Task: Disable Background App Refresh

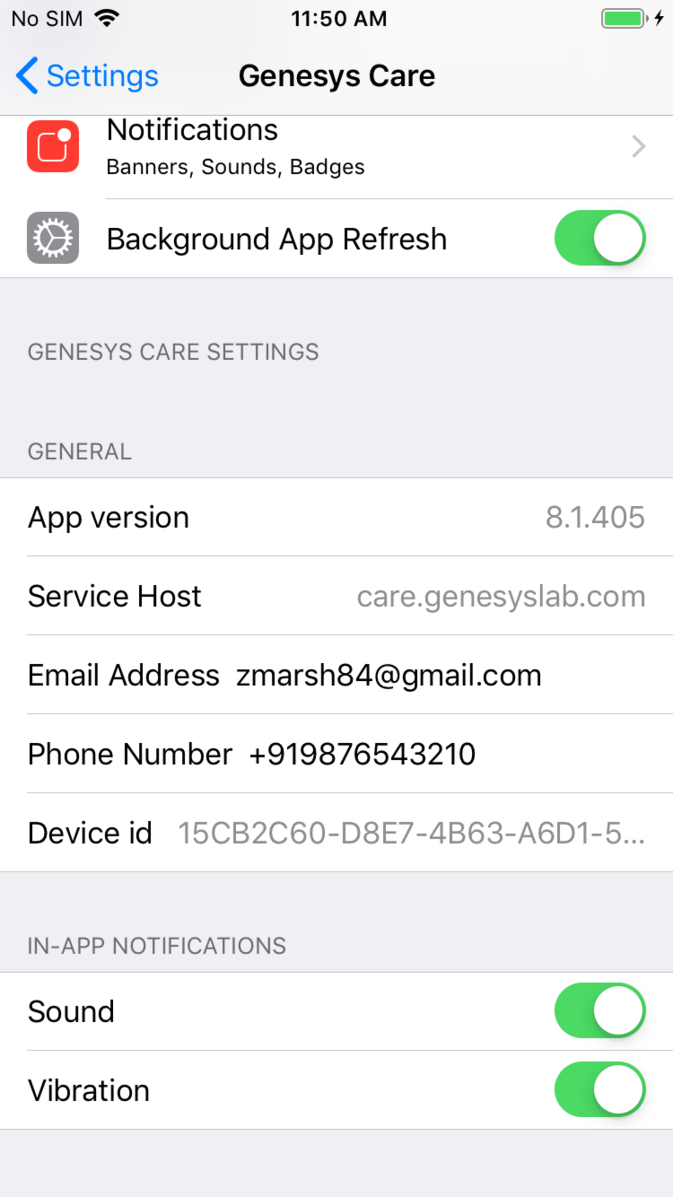Action: point(600,239)
